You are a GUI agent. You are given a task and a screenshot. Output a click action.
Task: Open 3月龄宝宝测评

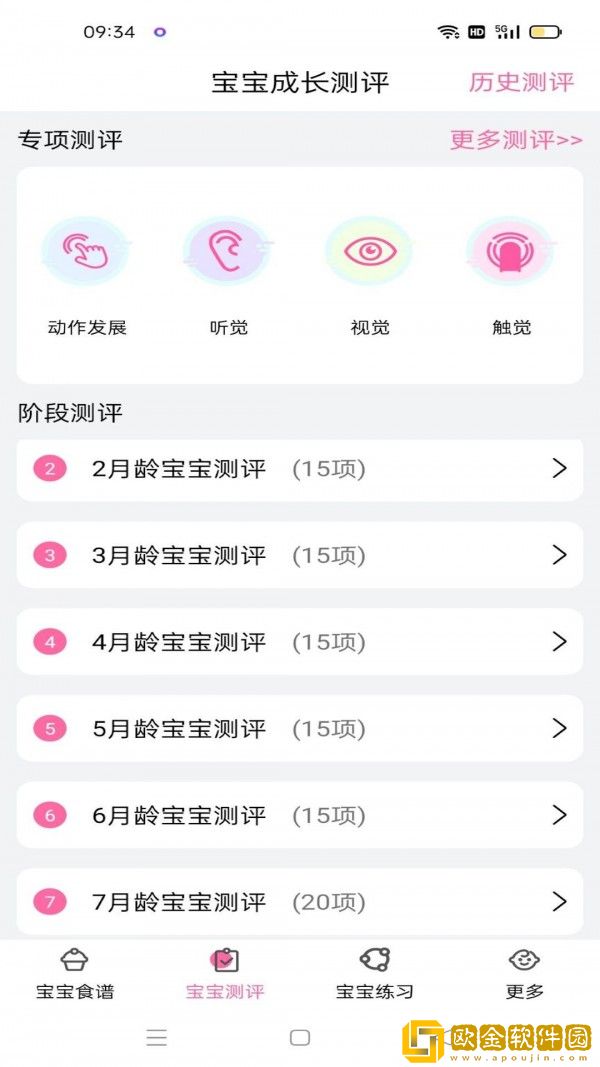click(x=299, y=555)
